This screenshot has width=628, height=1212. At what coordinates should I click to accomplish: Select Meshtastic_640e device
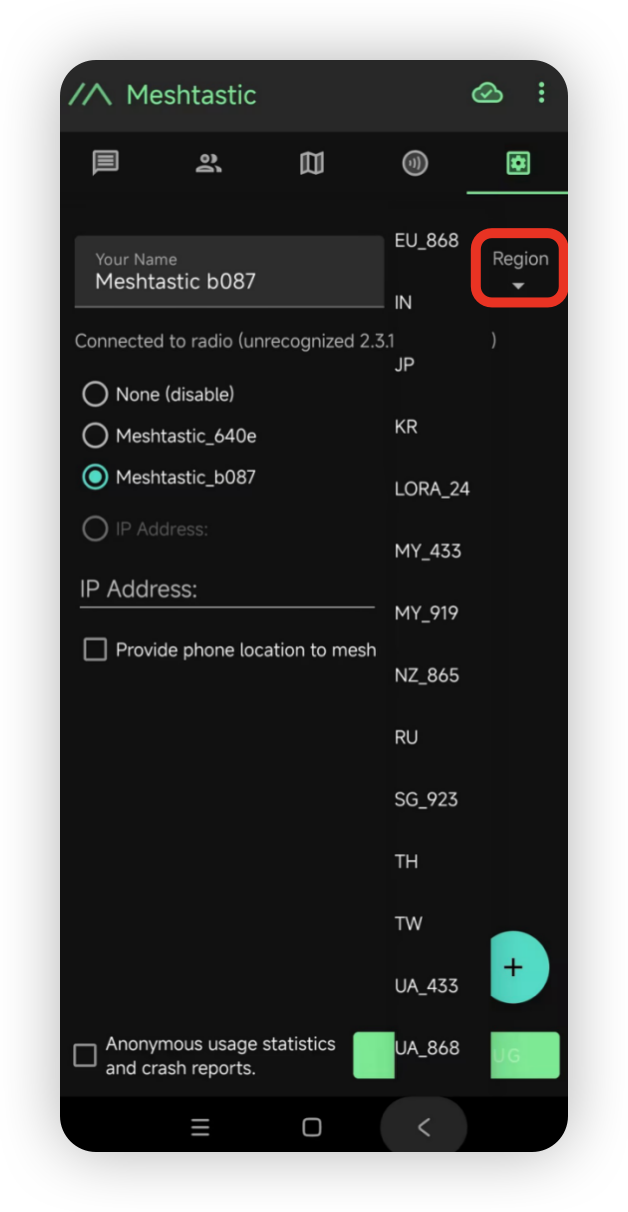pyautogui.click(x=95, y=436)
